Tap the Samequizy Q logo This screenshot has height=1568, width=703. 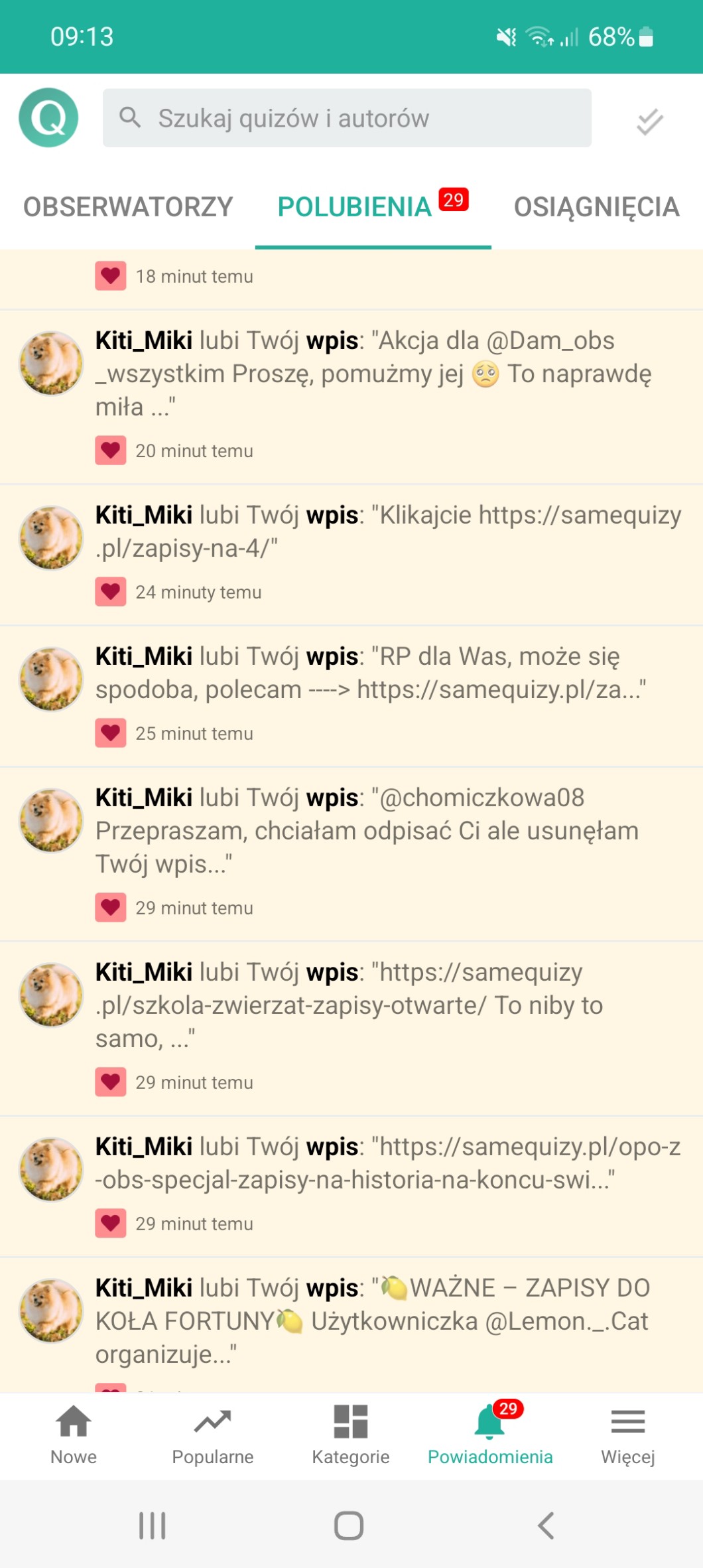tap(48, 118)
